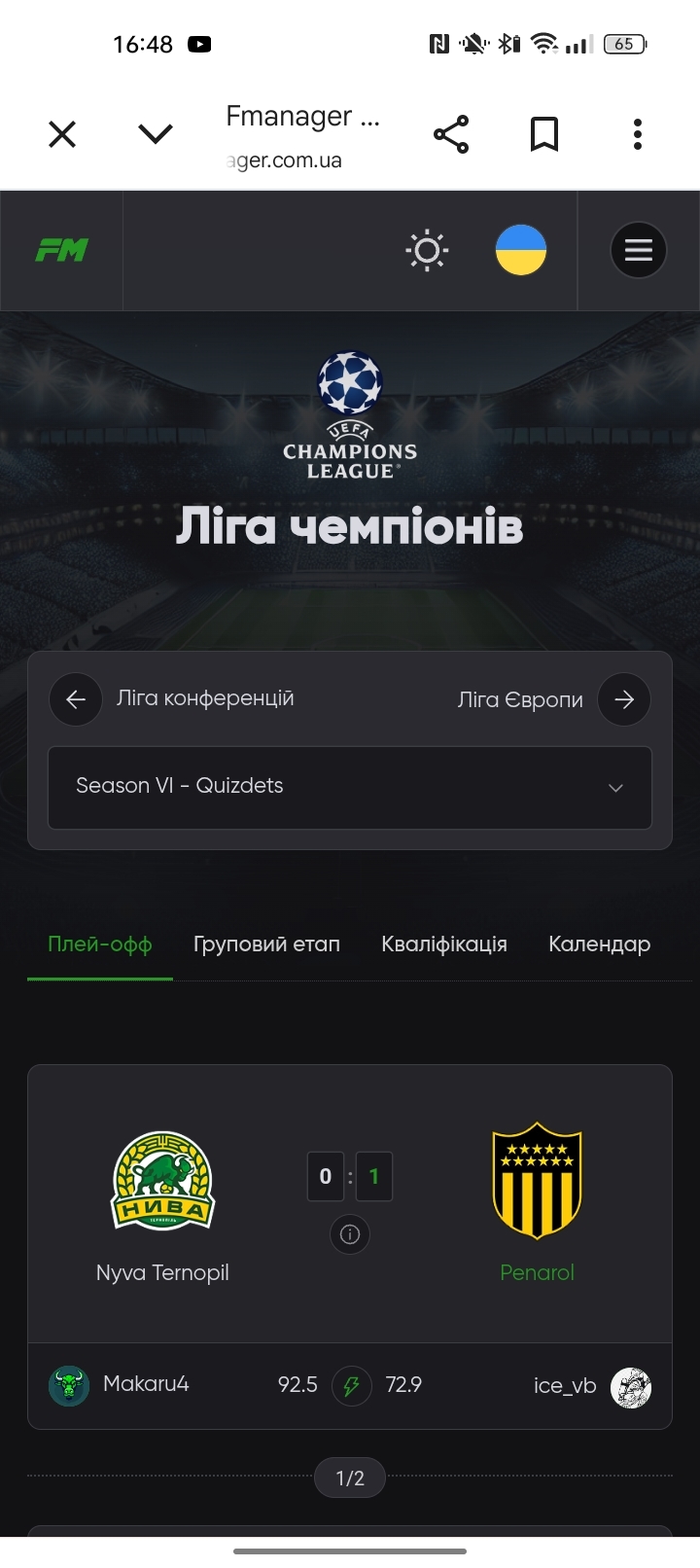Open match info icon under the score
This screenshot has height=1568, width=700.
coord(350,1234)
